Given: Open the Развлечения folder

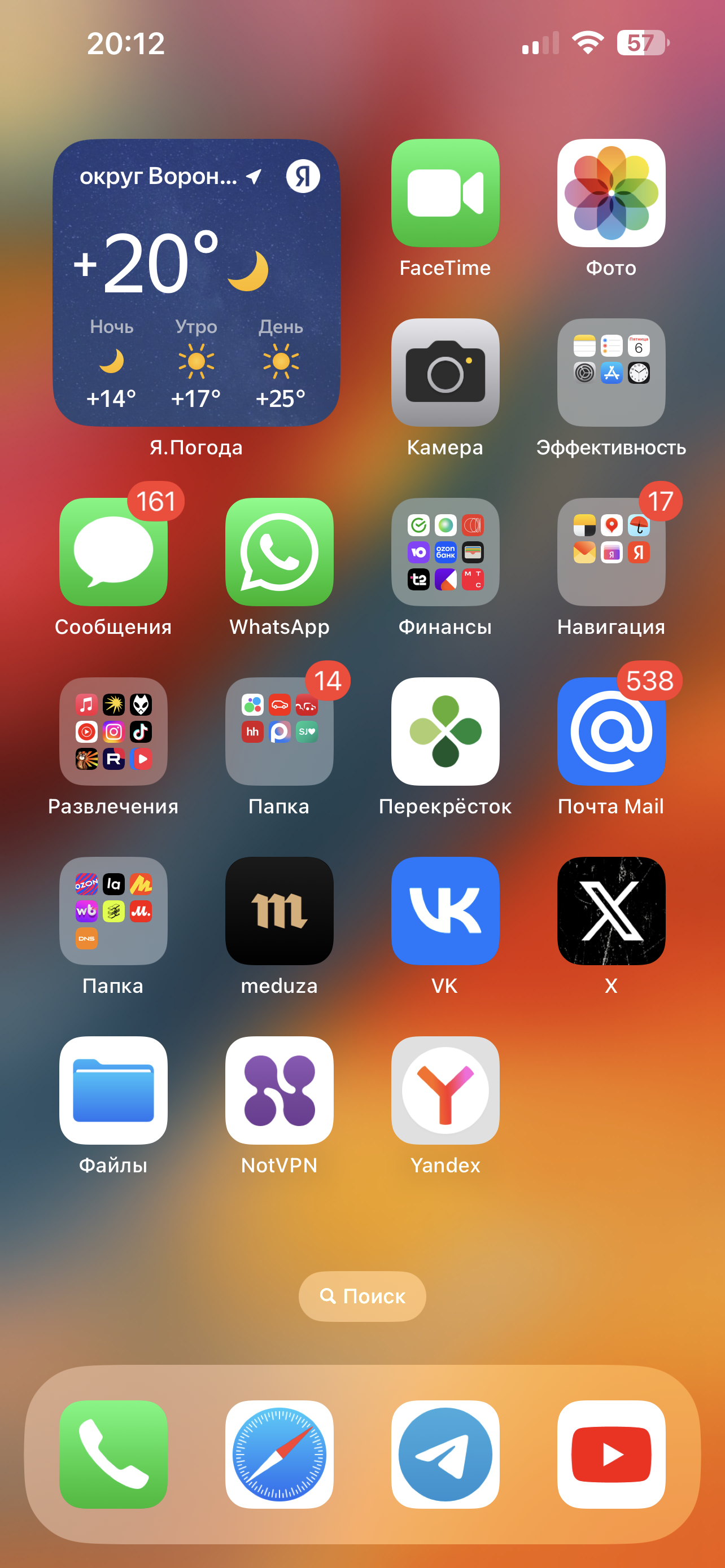Looking at the screenshot, I should click(x=113, y=731).
